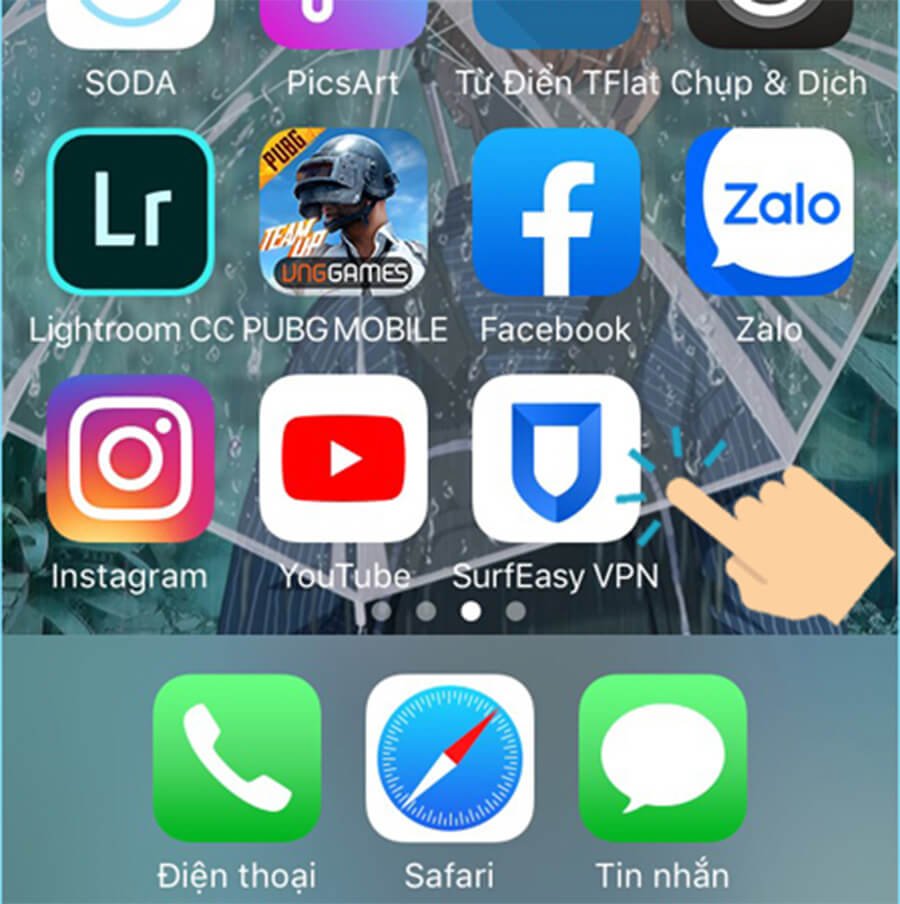Launch PUBG MOBILE
Image resolution: width=900 pixels, height=904 pixels.
pyautogui.click(x=343, y=212)
